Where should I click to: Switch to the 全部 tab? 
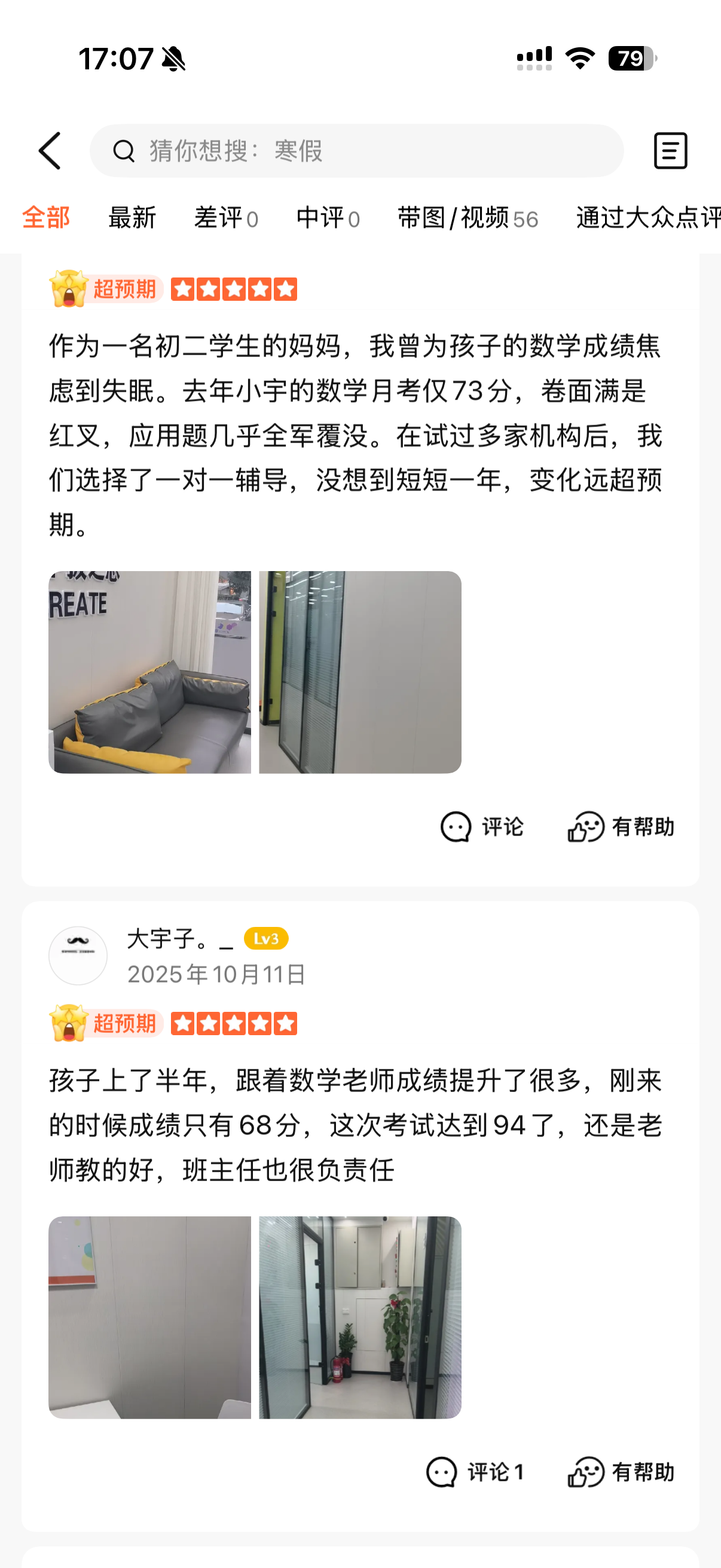click(46, 218)
